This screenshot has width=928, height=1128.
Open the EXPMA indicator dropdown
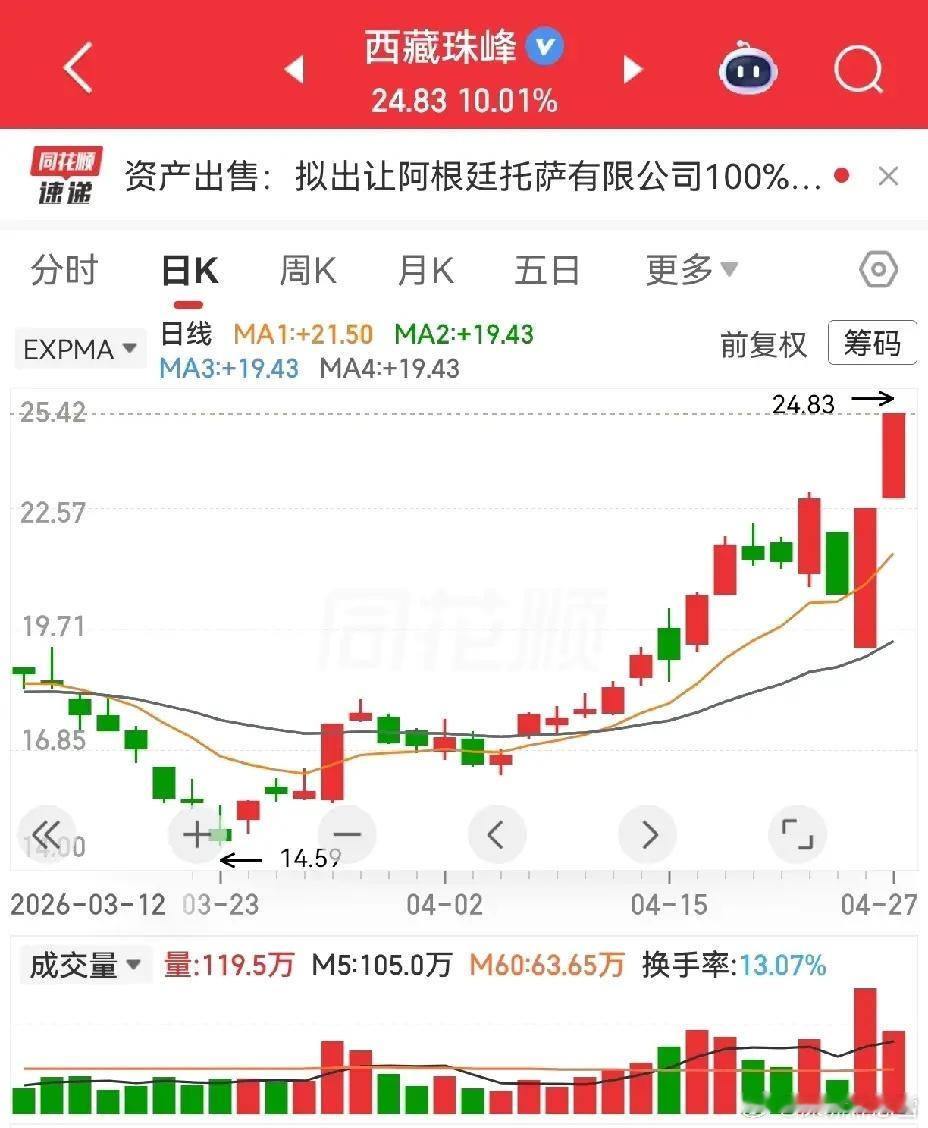point(79,349)
